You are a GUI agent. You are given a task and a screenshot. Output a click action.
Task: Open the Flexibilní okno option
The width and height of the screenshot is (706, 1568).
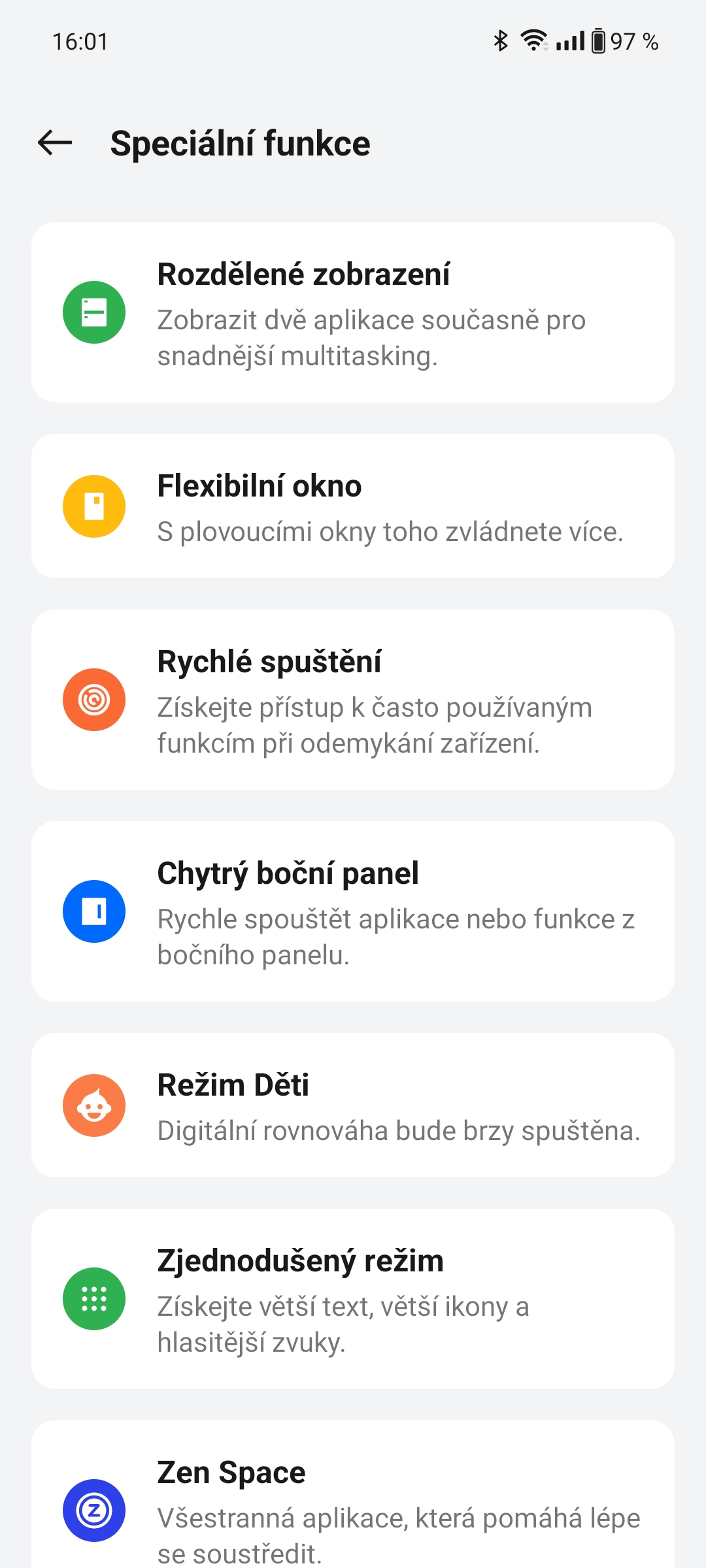(x=353, y=506)
